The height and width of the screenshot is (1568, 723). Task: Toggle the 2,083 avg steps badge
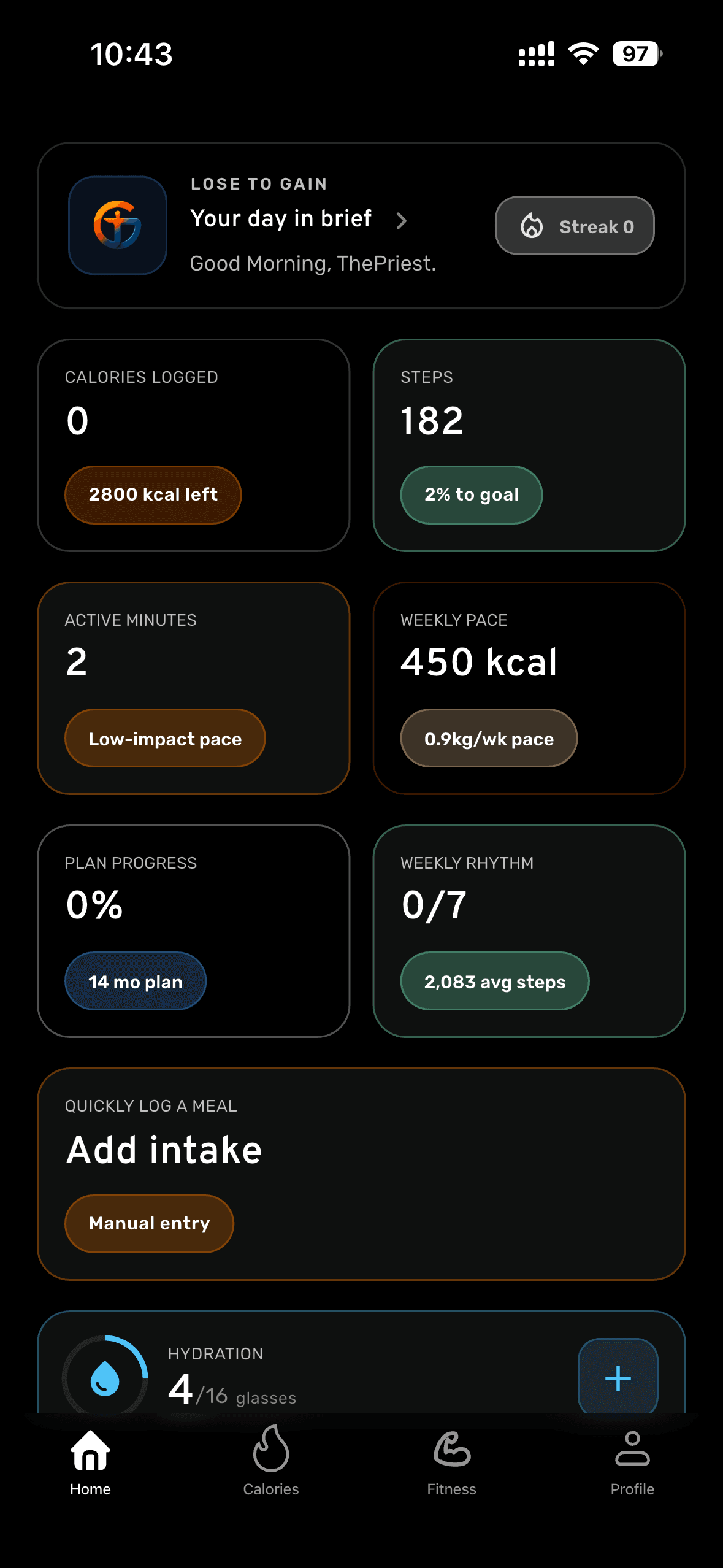[x=494, y=981]
